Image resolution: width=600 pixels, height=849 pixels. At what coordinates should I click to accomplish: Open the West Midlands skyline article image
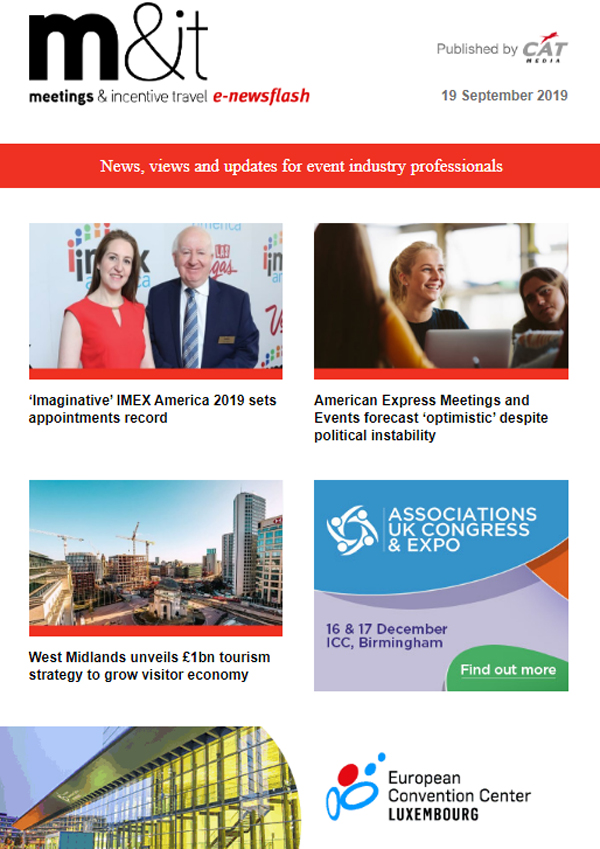(x=155, y=555)
